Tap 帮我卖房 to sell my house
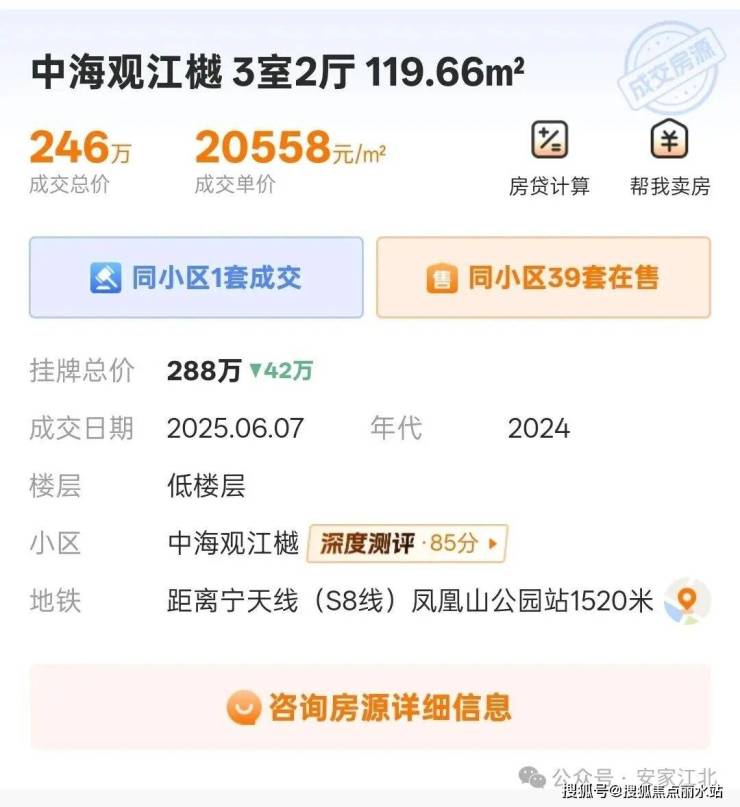This screenshot has width=740, height=807. pyautogui.click(x=669, y=156)
